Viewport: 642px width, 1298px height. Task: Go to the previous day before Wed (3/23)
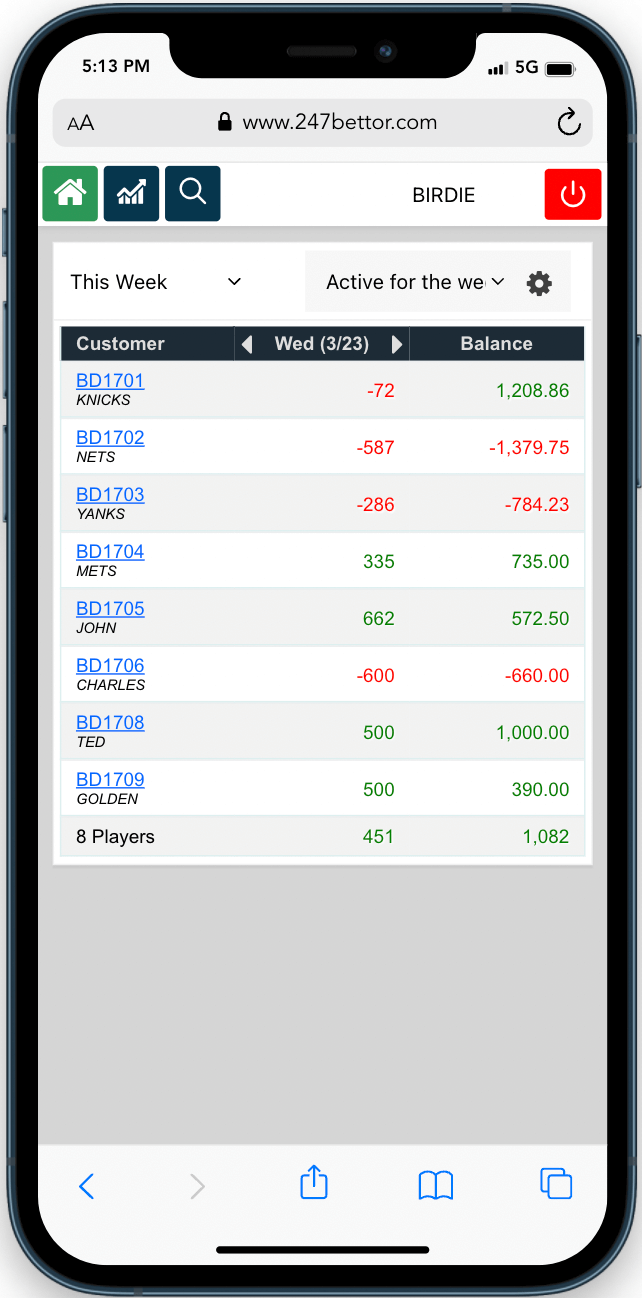(x=248, y=344)
